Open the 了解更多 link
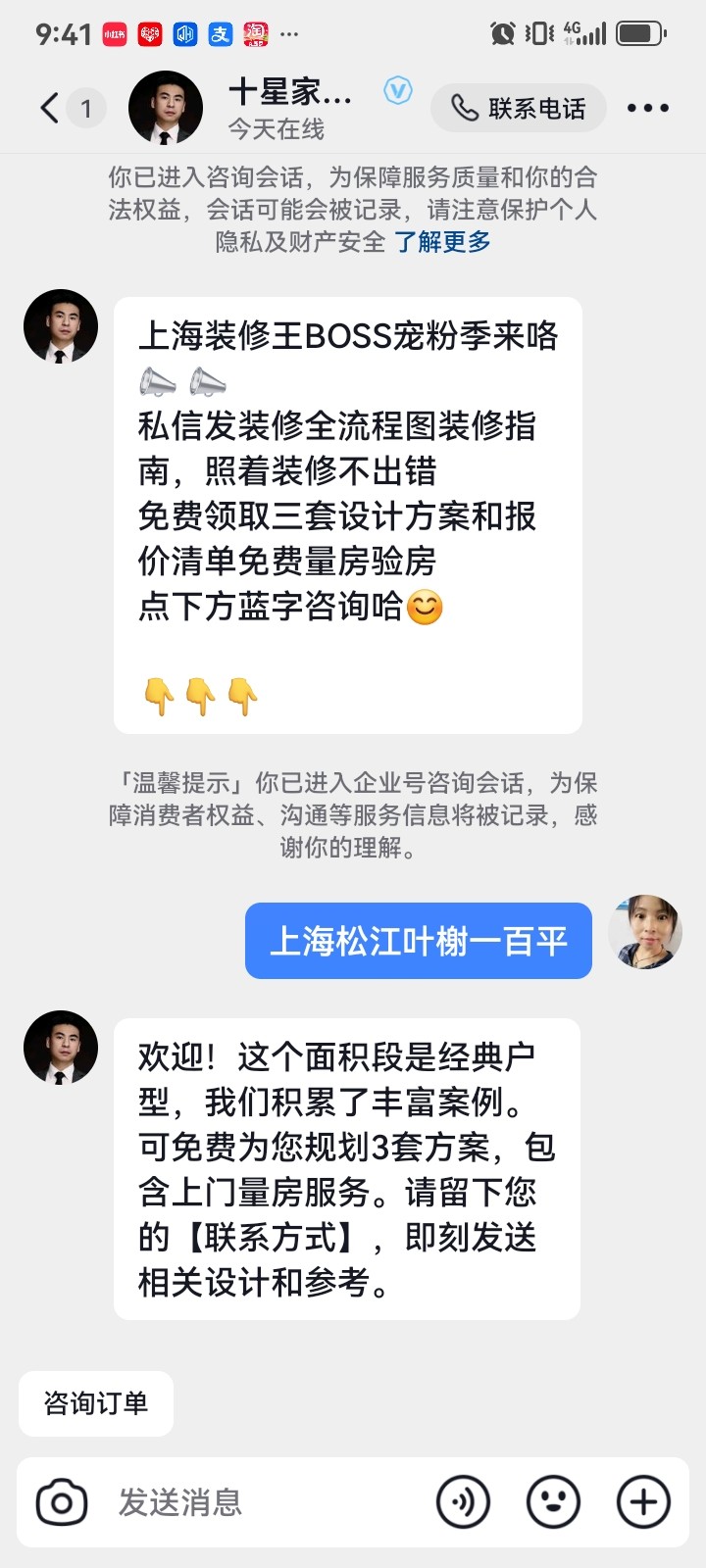Screen dimensions: 706x1568 [x=442, y=242]
